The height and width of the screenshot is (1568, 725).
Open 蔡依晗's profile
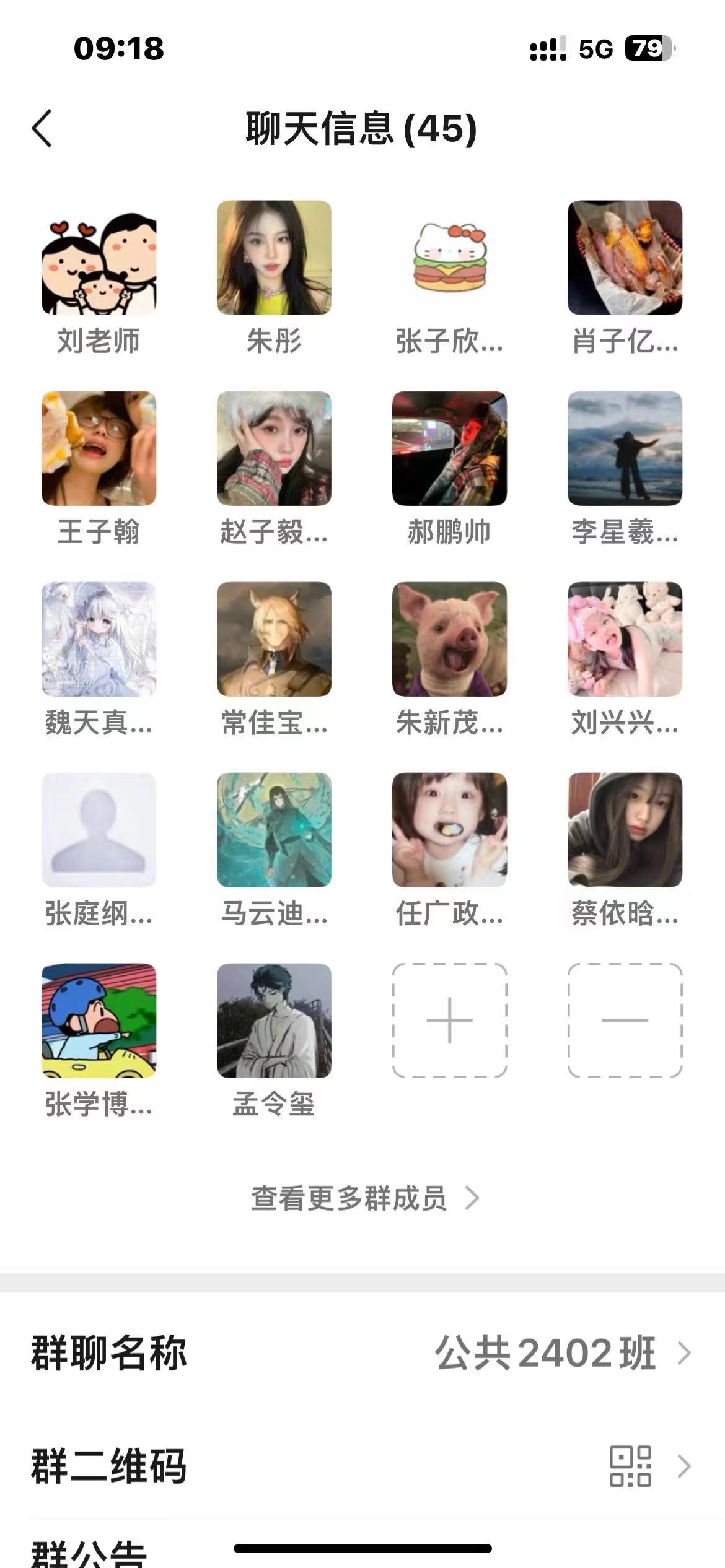[625, 830]
